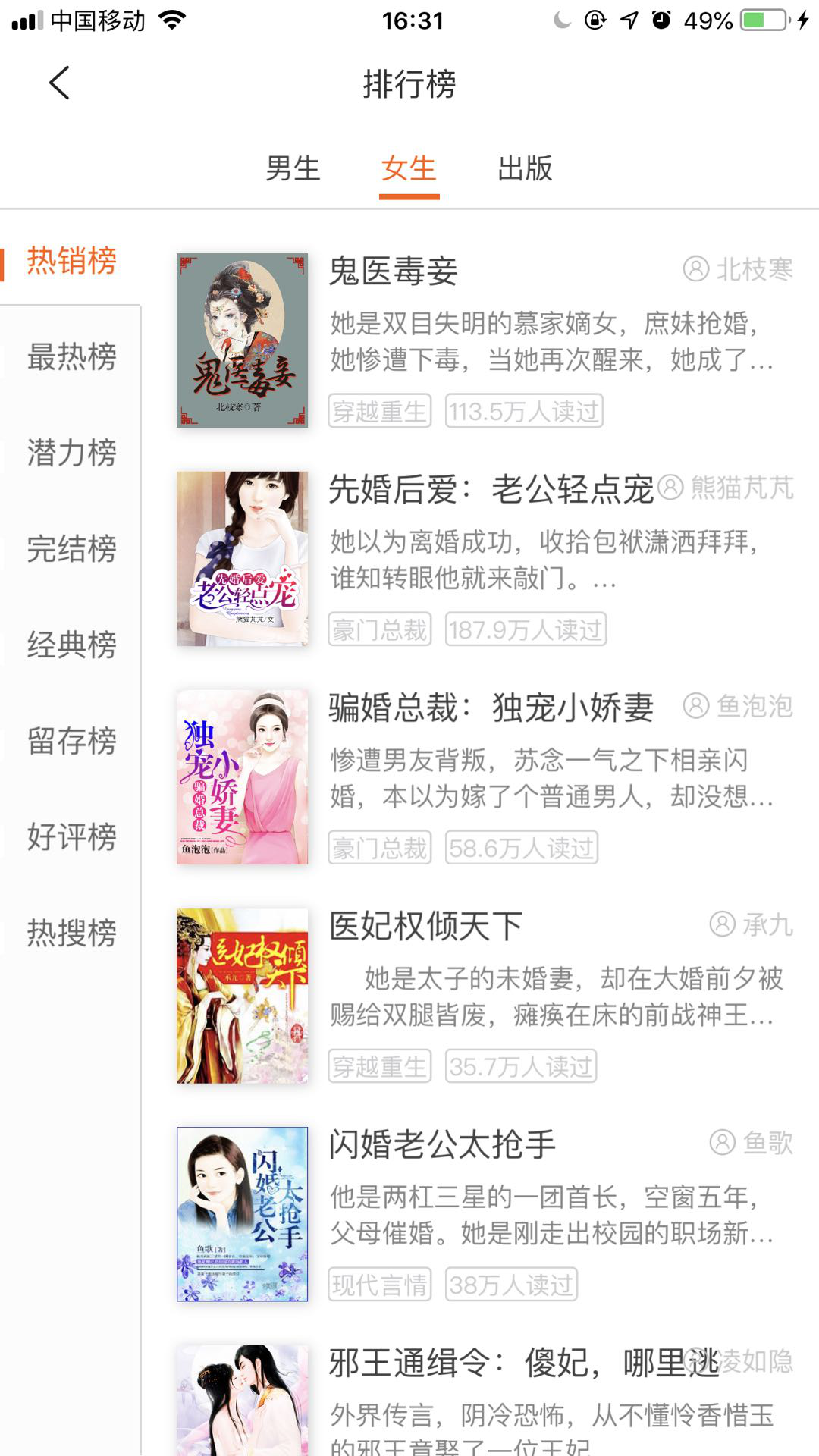
Task: Switch to 热搜榜 ranking list
Action: click(x=71, y=933)
